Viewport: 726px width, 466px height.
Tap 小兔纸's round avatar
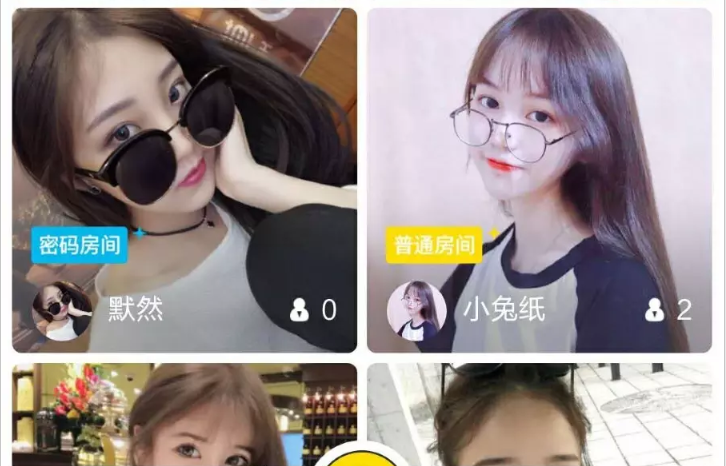417,311
